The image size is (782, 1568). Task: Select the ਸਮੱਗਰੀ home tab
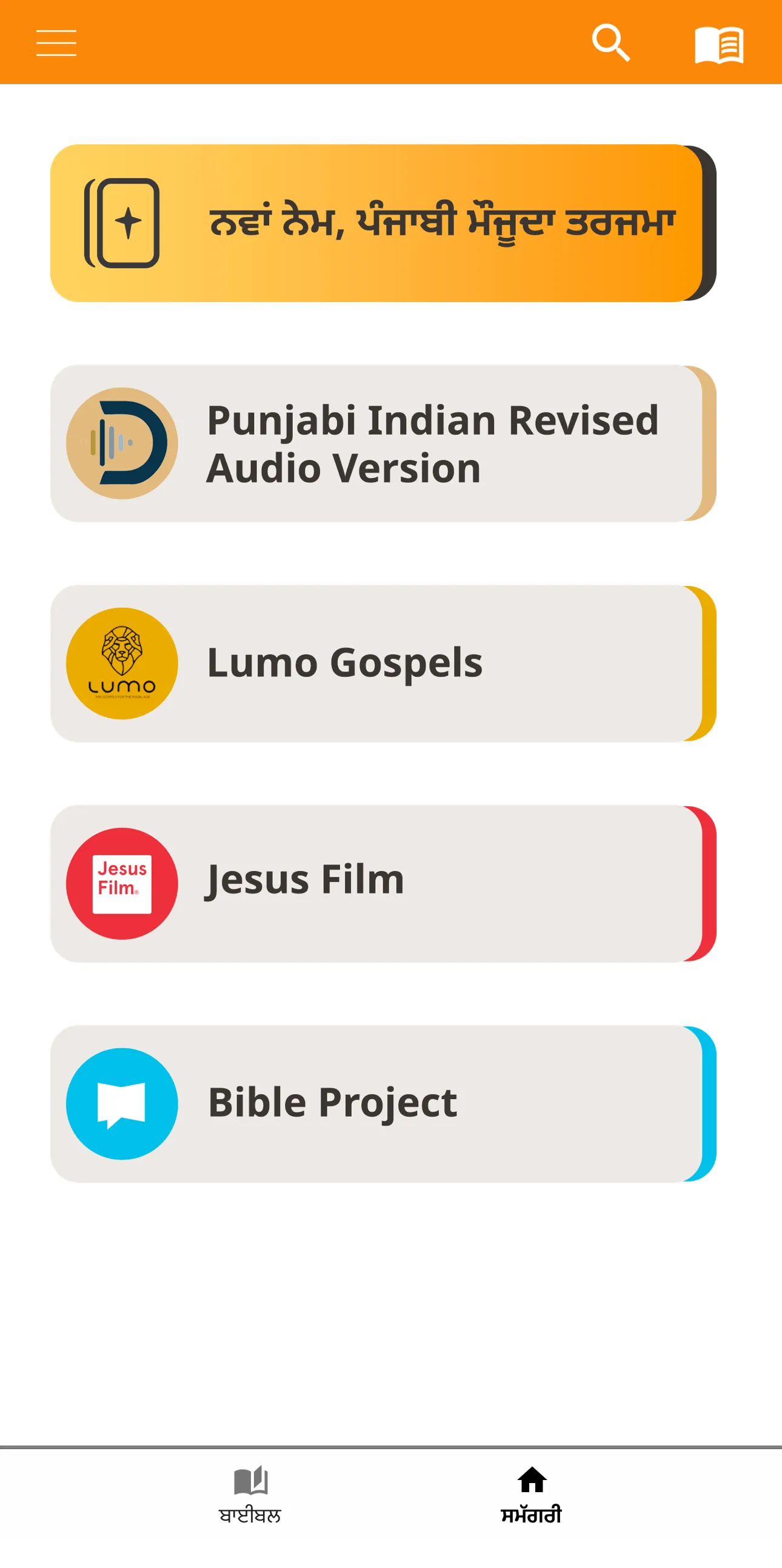click(532, 1495)
